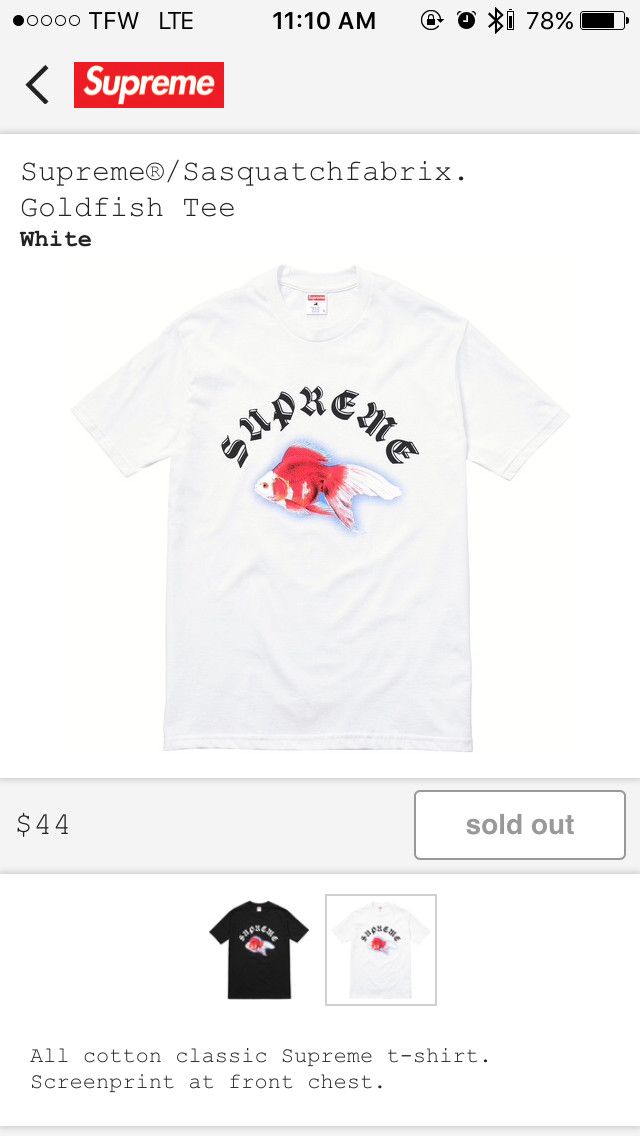
Task: Select the white tee color thumbnail
Action: click(x=381, y=949)
